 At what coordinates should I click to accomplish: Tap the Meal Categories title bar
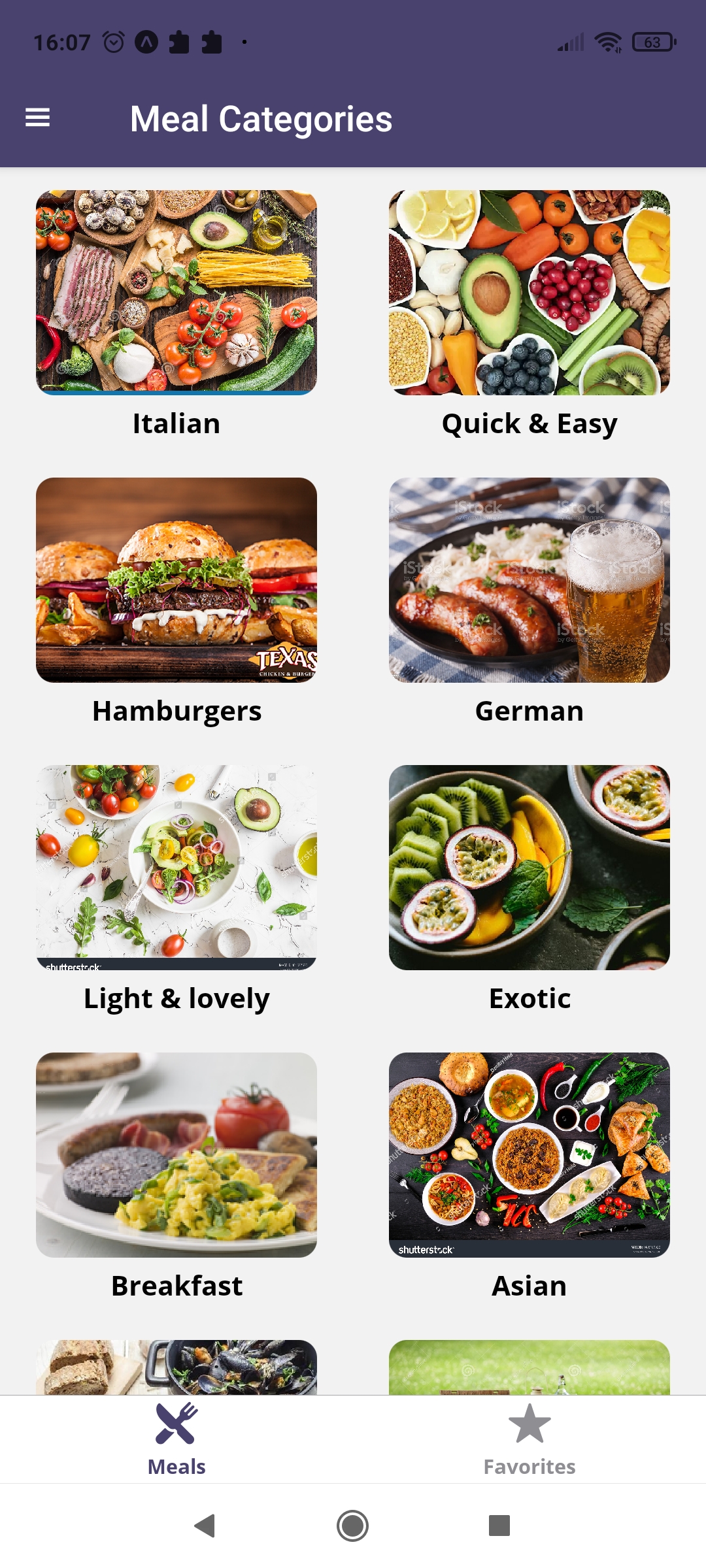point(261,118)
